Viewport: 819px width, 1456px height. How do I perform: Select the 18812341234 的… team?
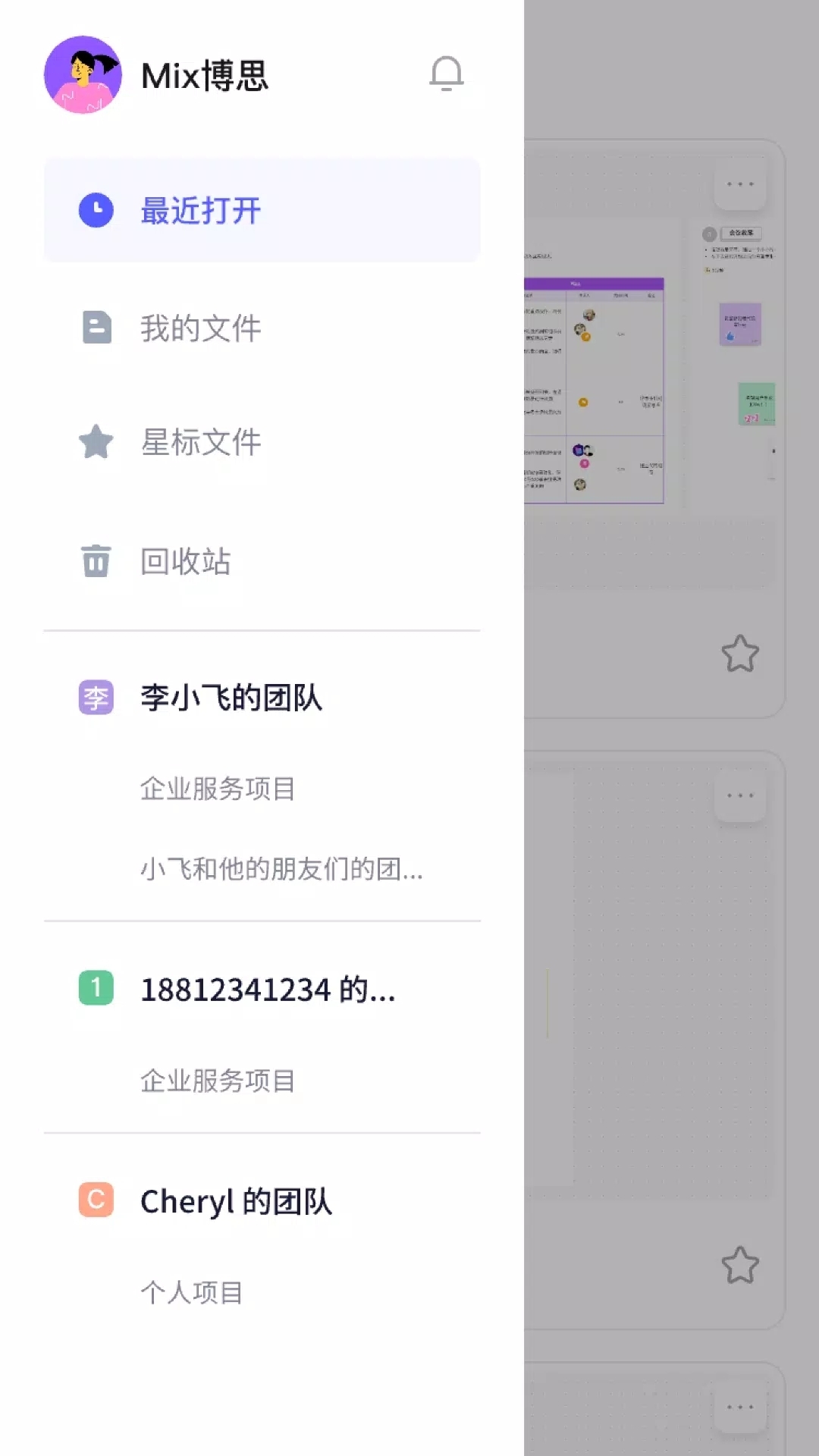pos(268,989)
